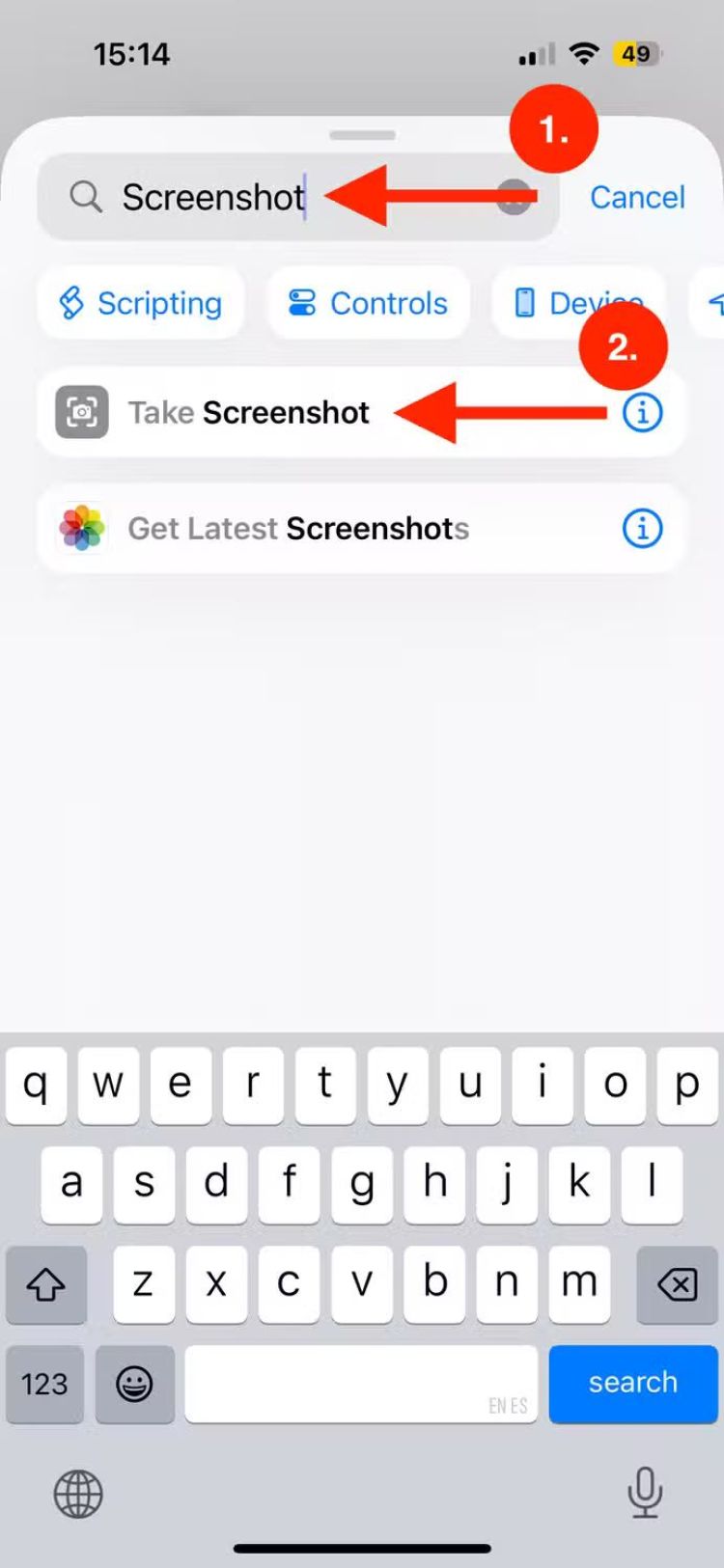This screenshot has width=724, height=1568.
Task: Filter by Scripting category
Action: point(141,304)
